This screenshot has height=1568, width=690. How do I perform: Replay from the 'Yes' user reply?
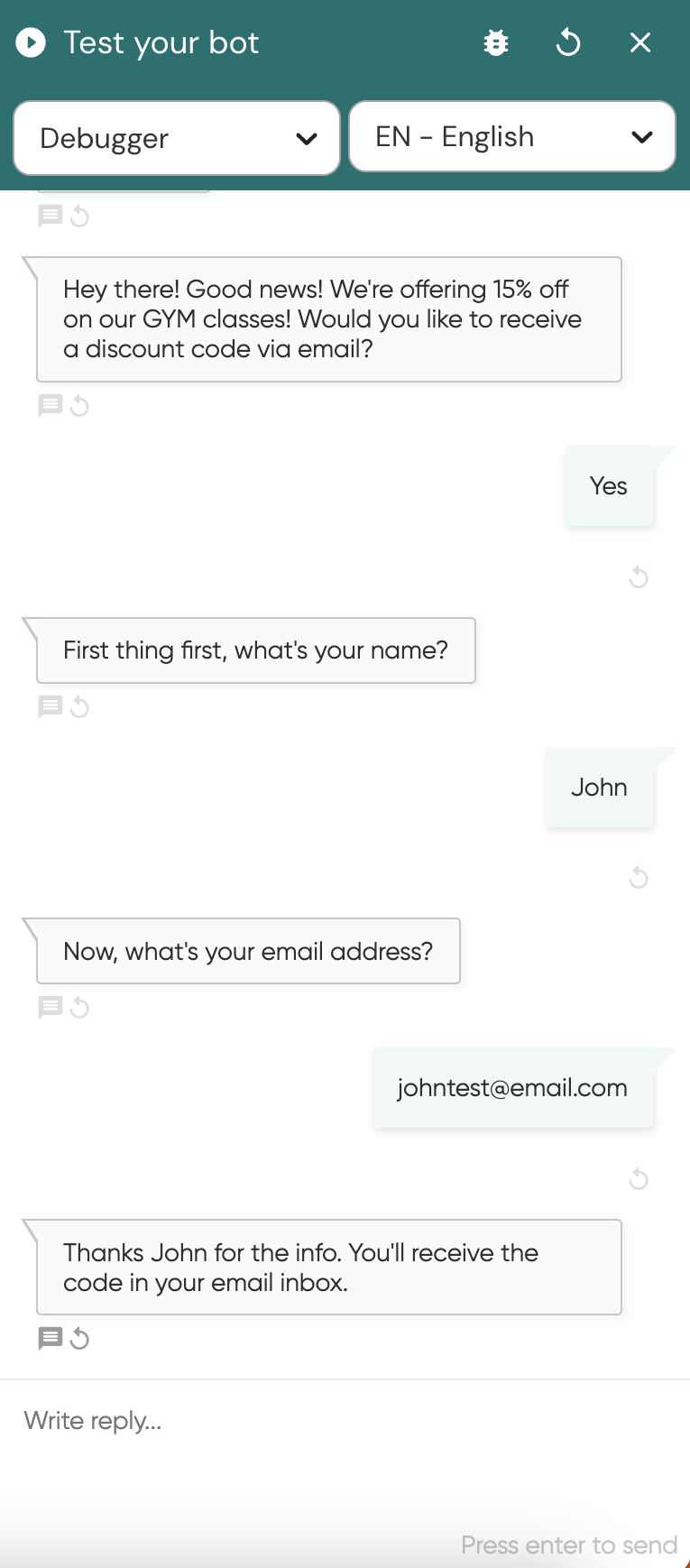[639, 577]
